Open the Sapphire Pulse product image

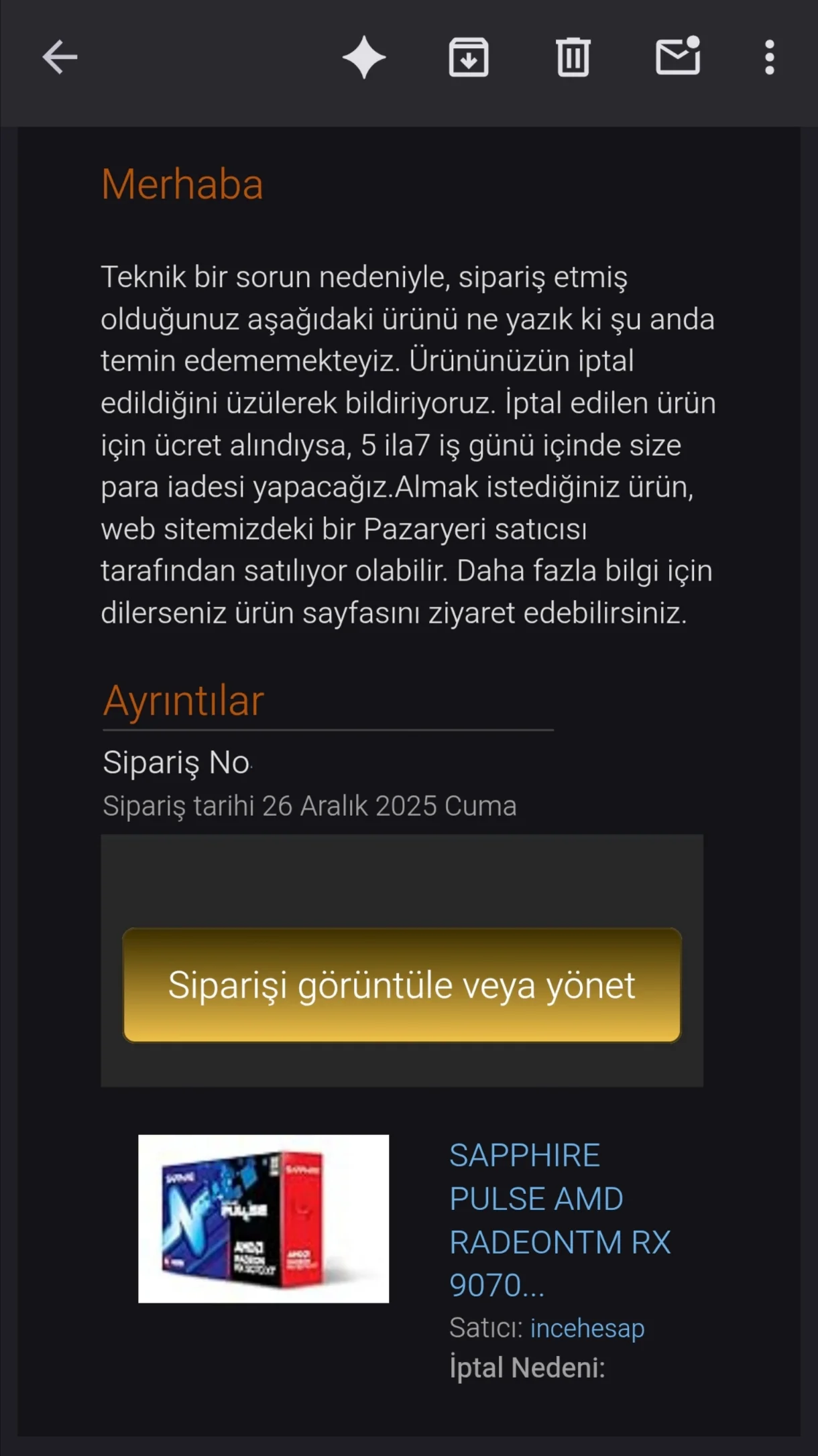(264, 1219)
